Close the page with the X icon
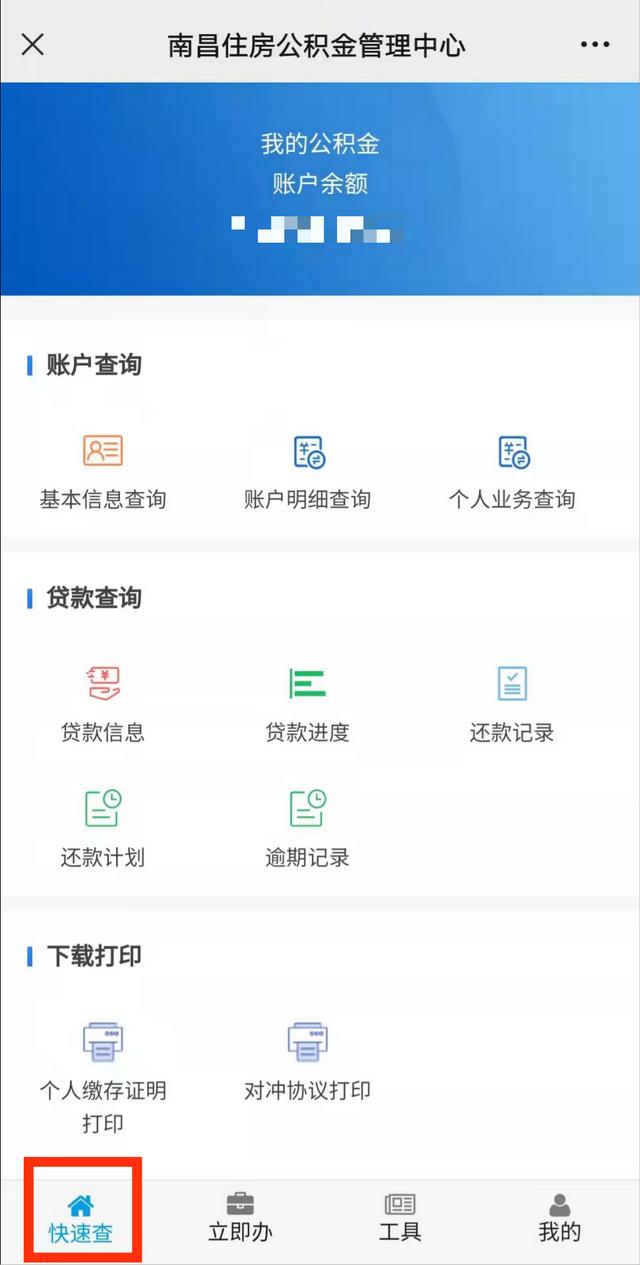Image resolution: width=640 pixels, height=1265 pixels. [33, 45]
